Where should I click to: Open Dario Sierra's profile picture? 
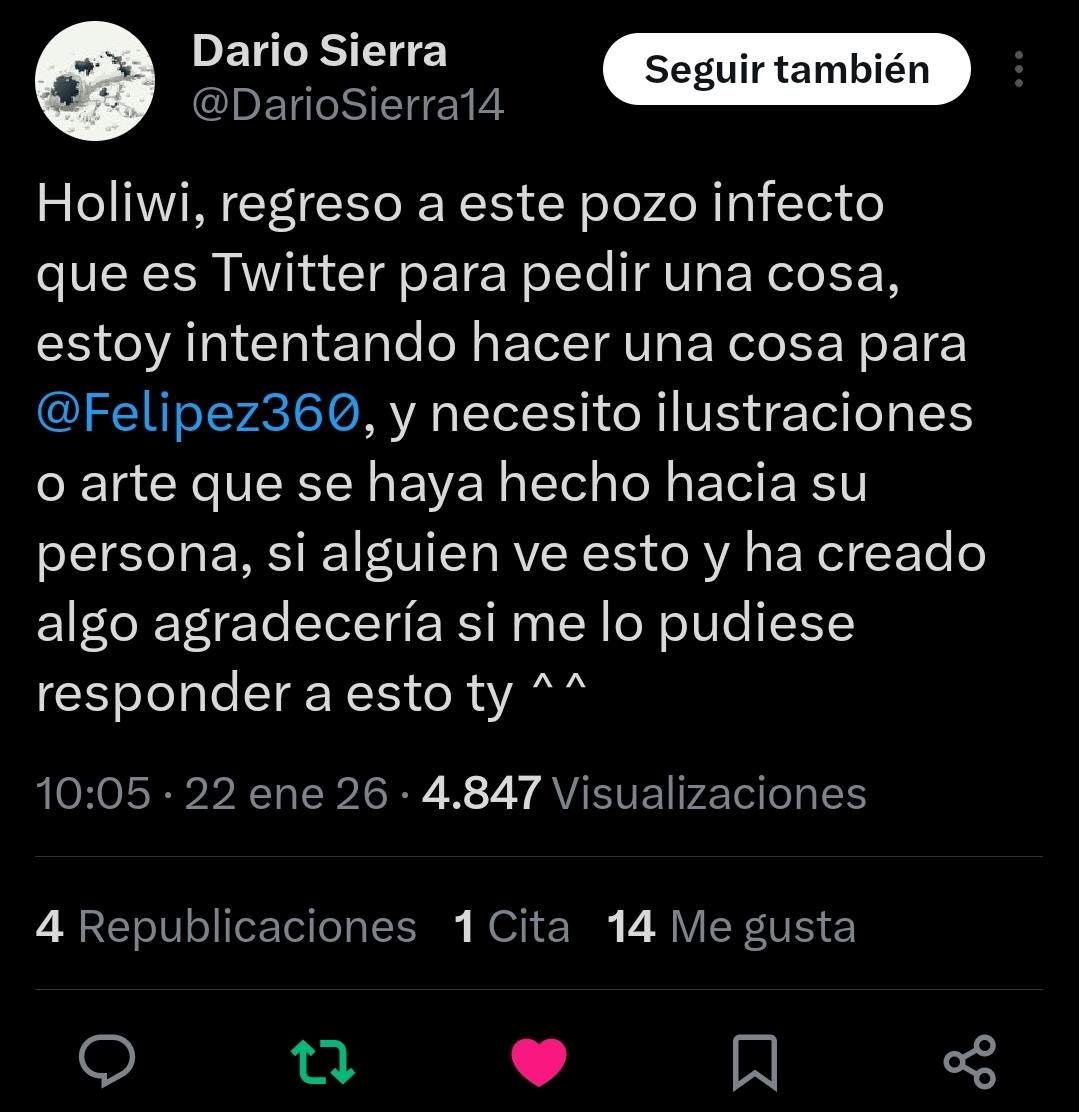click(x=95, y=80)
